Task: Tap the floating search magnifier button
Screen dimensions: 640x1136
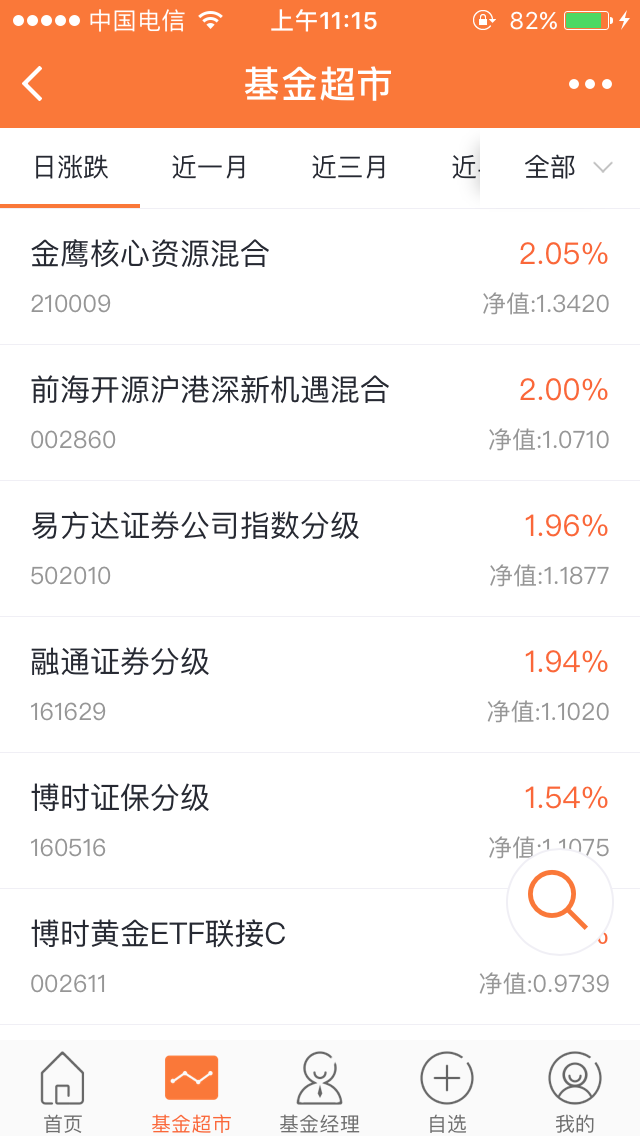Action: 559,901
